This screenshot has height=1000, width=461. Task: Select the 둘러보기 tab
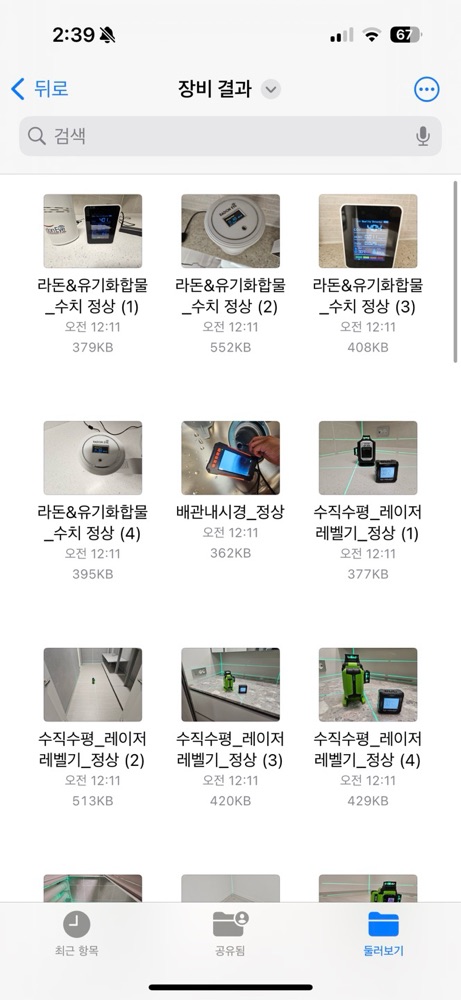(x=383, y=933)
